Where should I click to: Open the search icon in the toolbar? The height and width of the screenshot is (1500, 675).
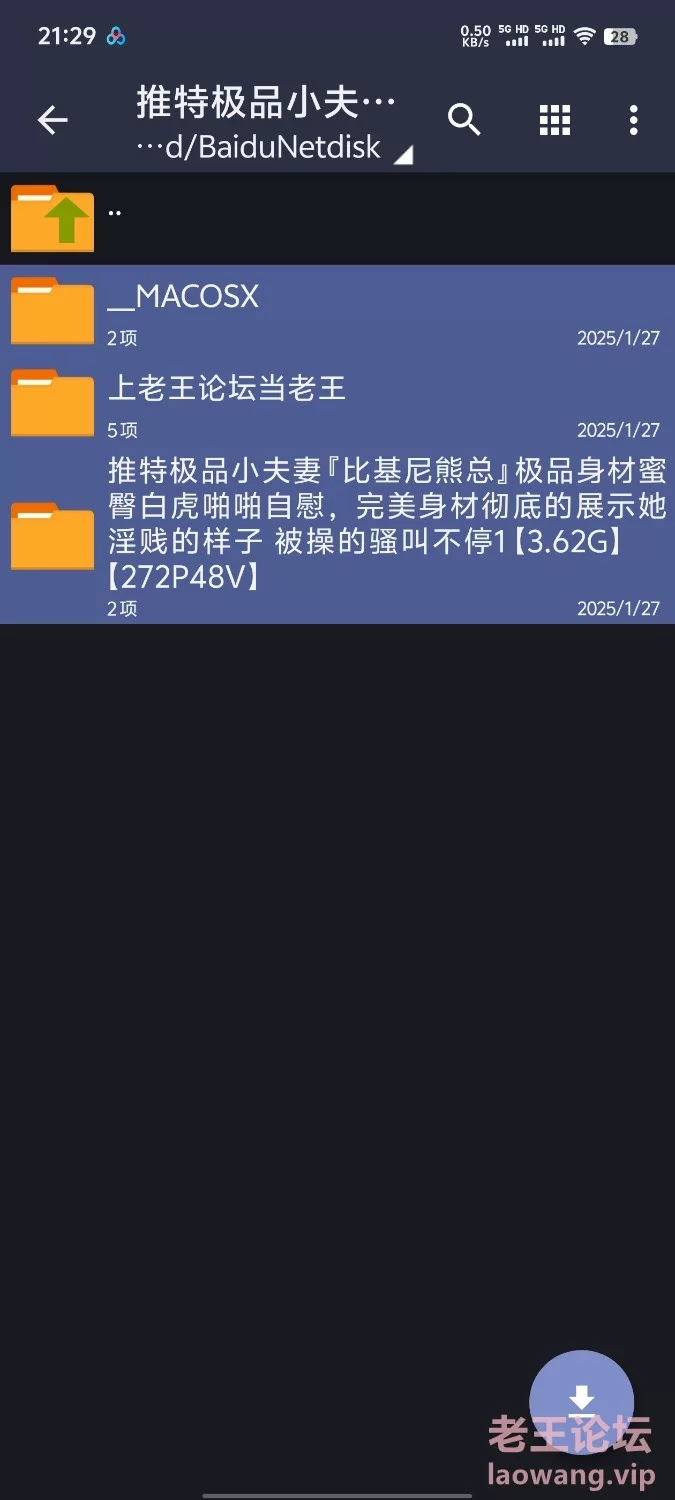[x=464, y=120]
